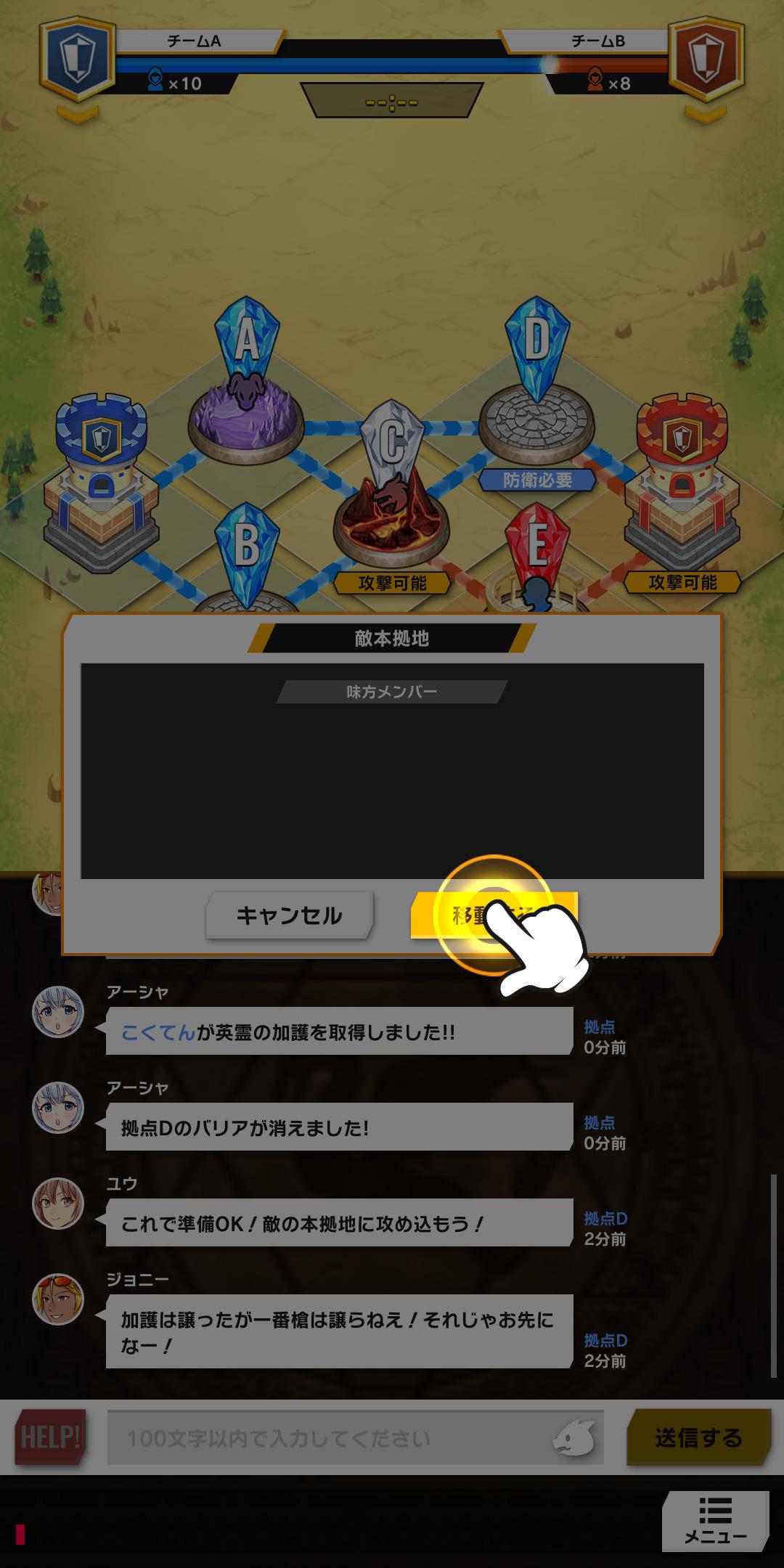Tap the こくてん name link in chat
The height and width of the screenshot is (1568, 784).
click(x=158, y=1032)
